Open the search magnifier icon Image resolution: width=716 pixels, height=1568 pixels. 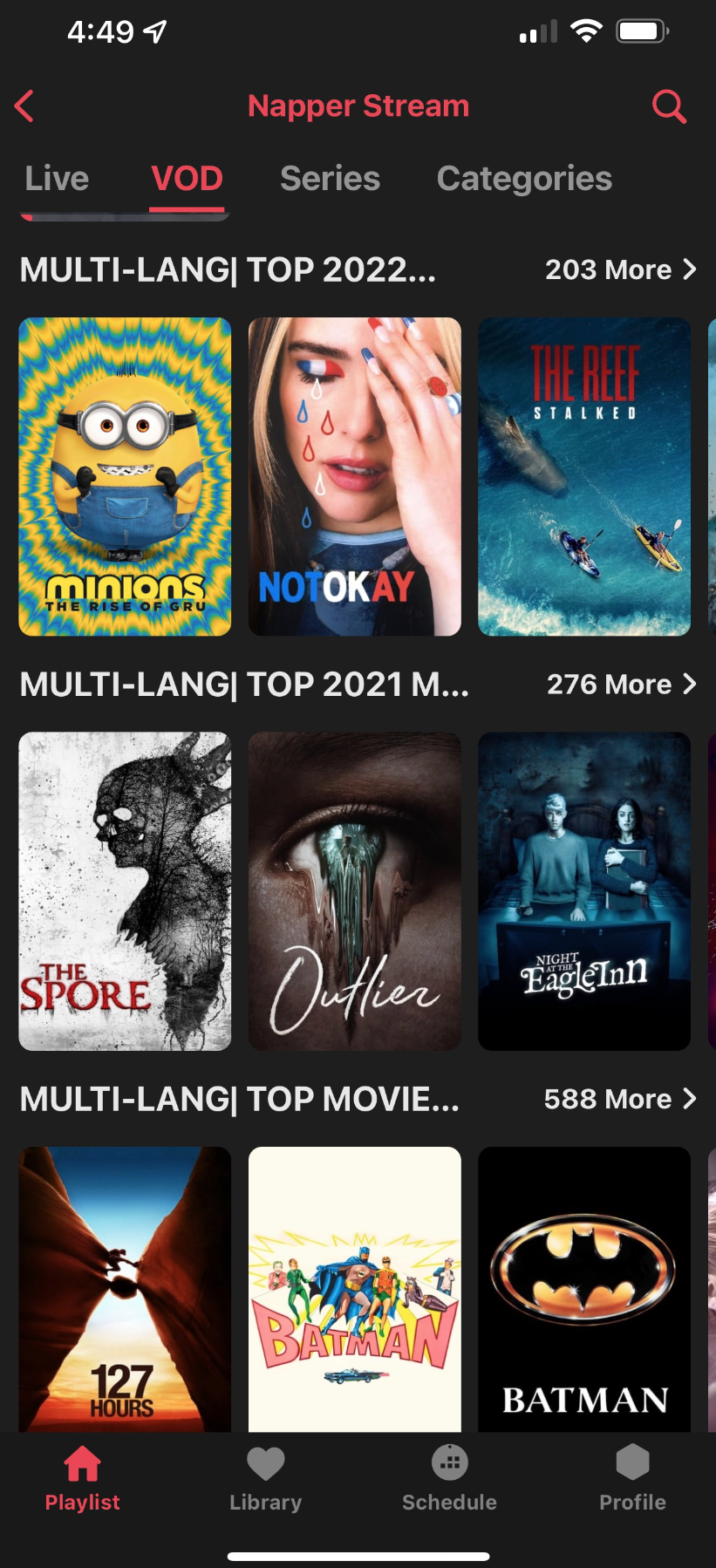[x=669, y=106]
